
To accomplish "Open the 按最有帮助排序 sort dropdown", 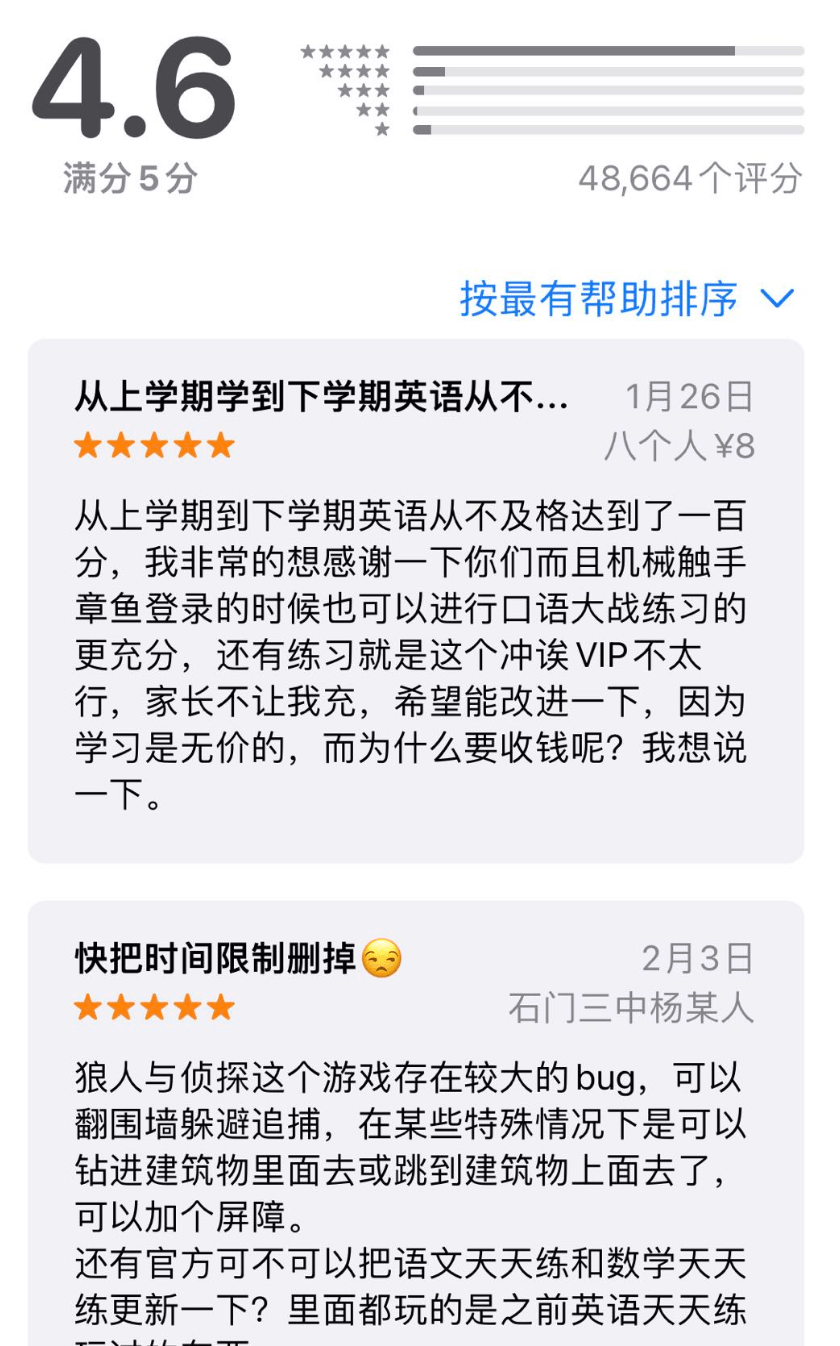I will (626, 299).
